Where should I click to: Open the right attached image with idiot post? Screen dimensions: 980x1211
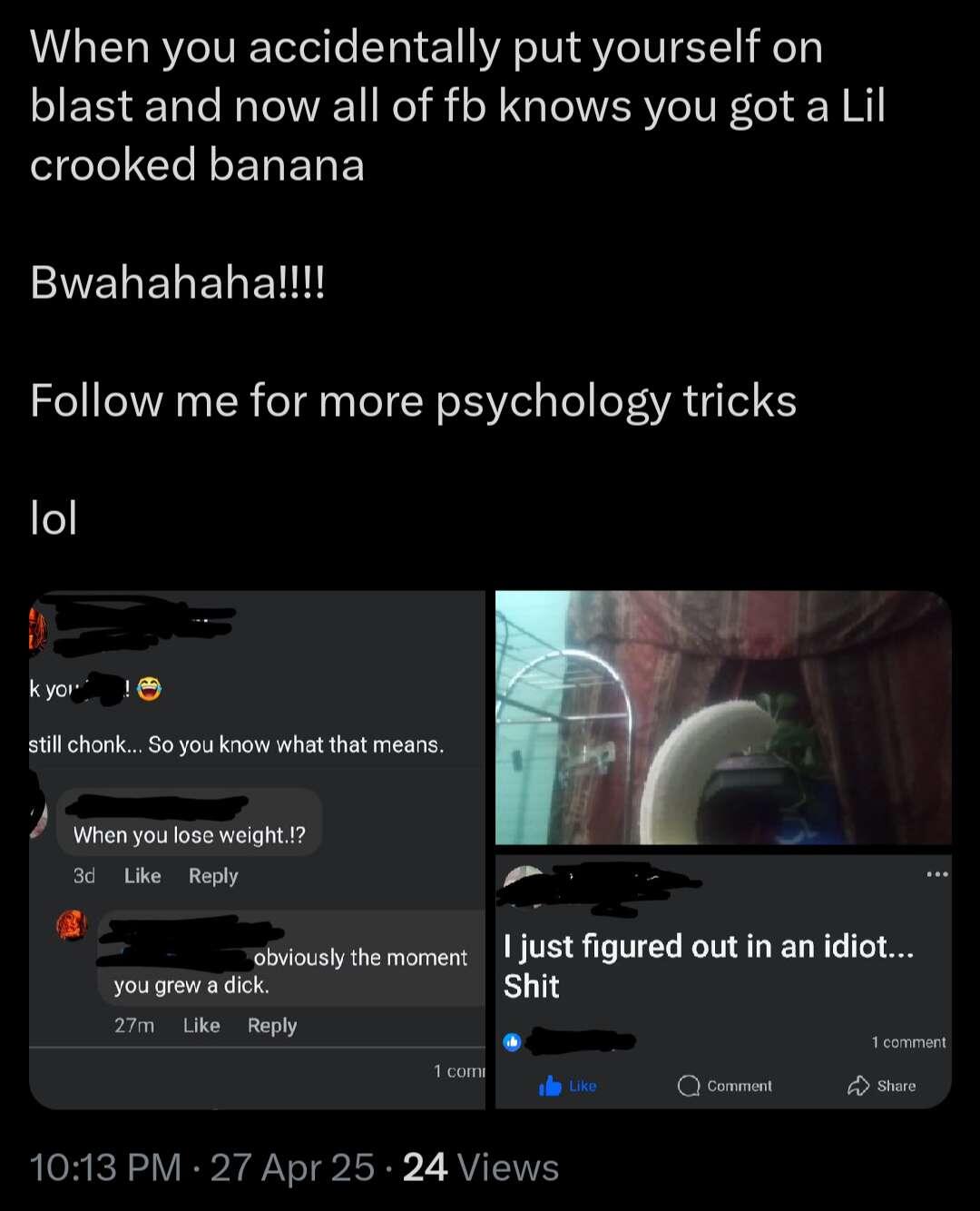pyautogui.click(x=723, y=850)
